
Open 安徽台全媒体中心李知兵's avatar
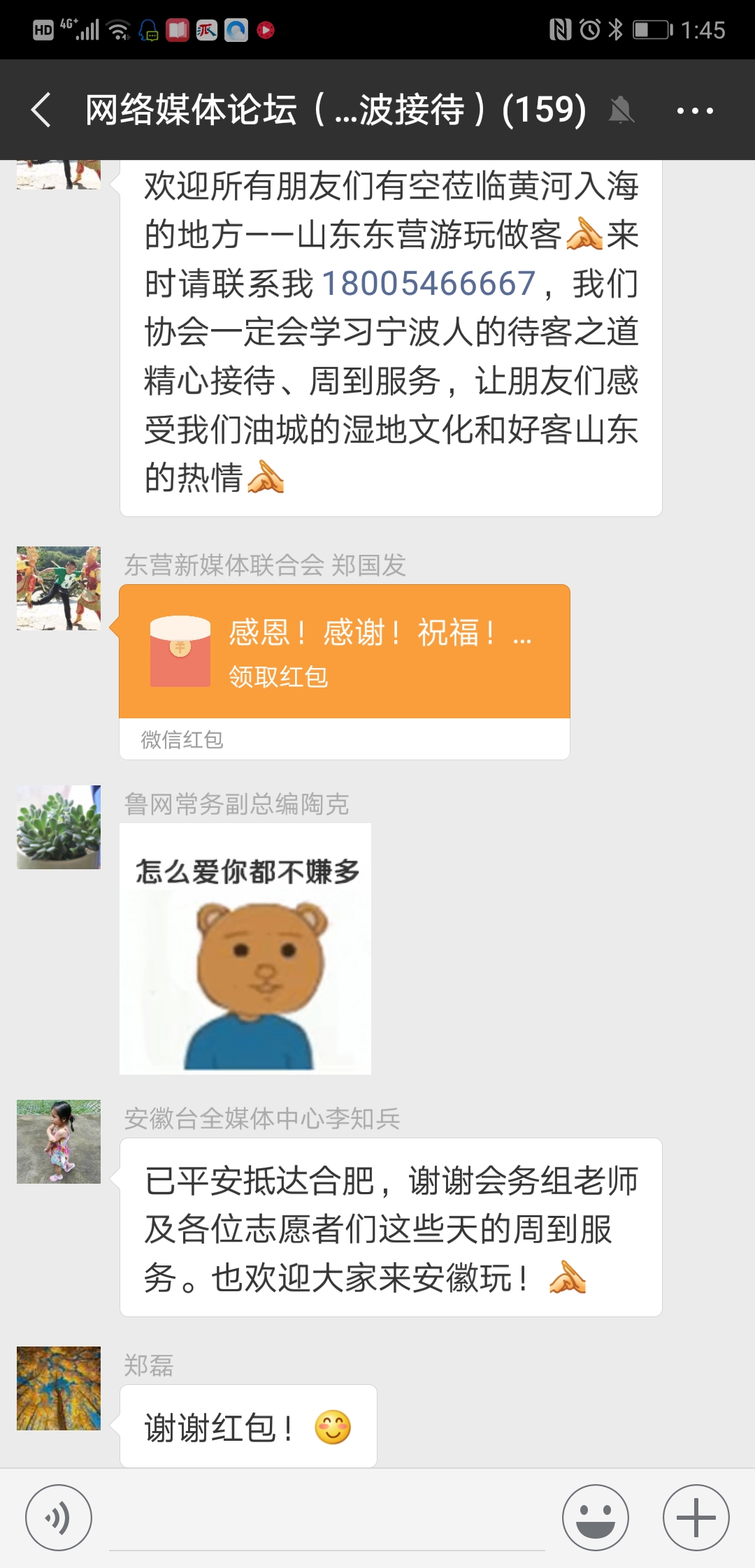tap(59, 1142)
